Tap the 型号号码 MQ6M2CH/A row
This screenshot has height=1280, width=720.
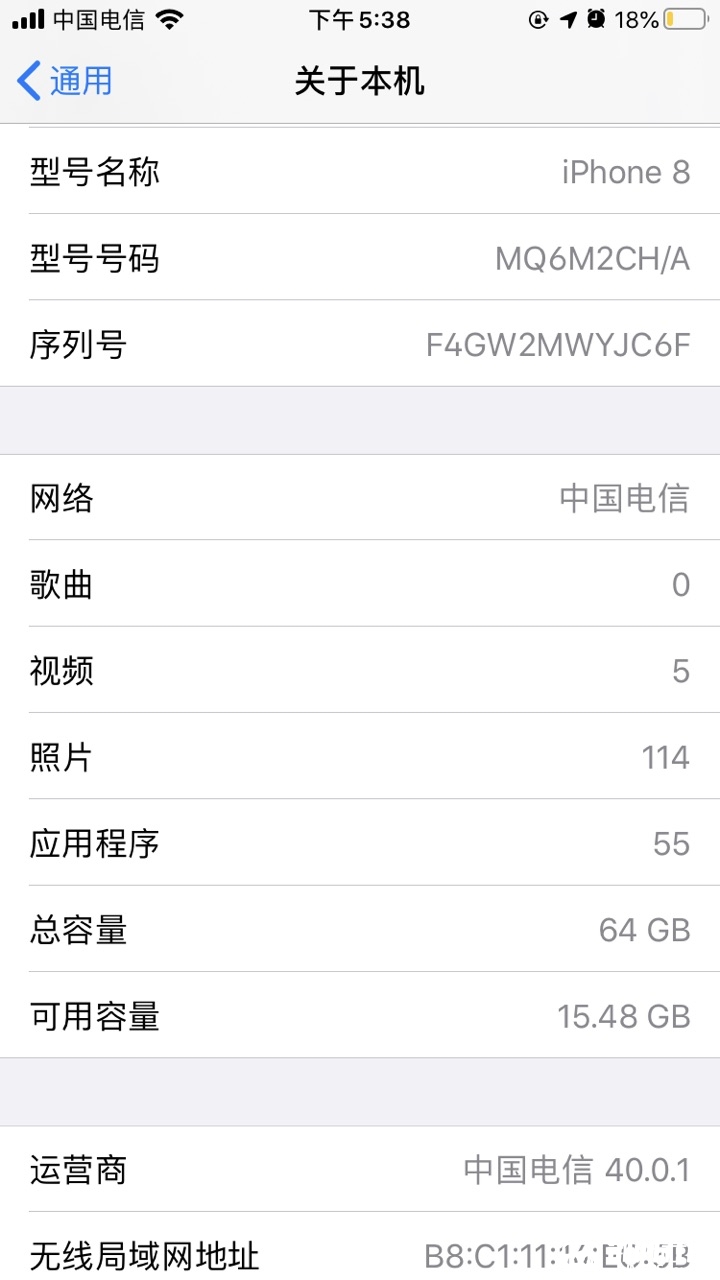click(x=360, y=258)
